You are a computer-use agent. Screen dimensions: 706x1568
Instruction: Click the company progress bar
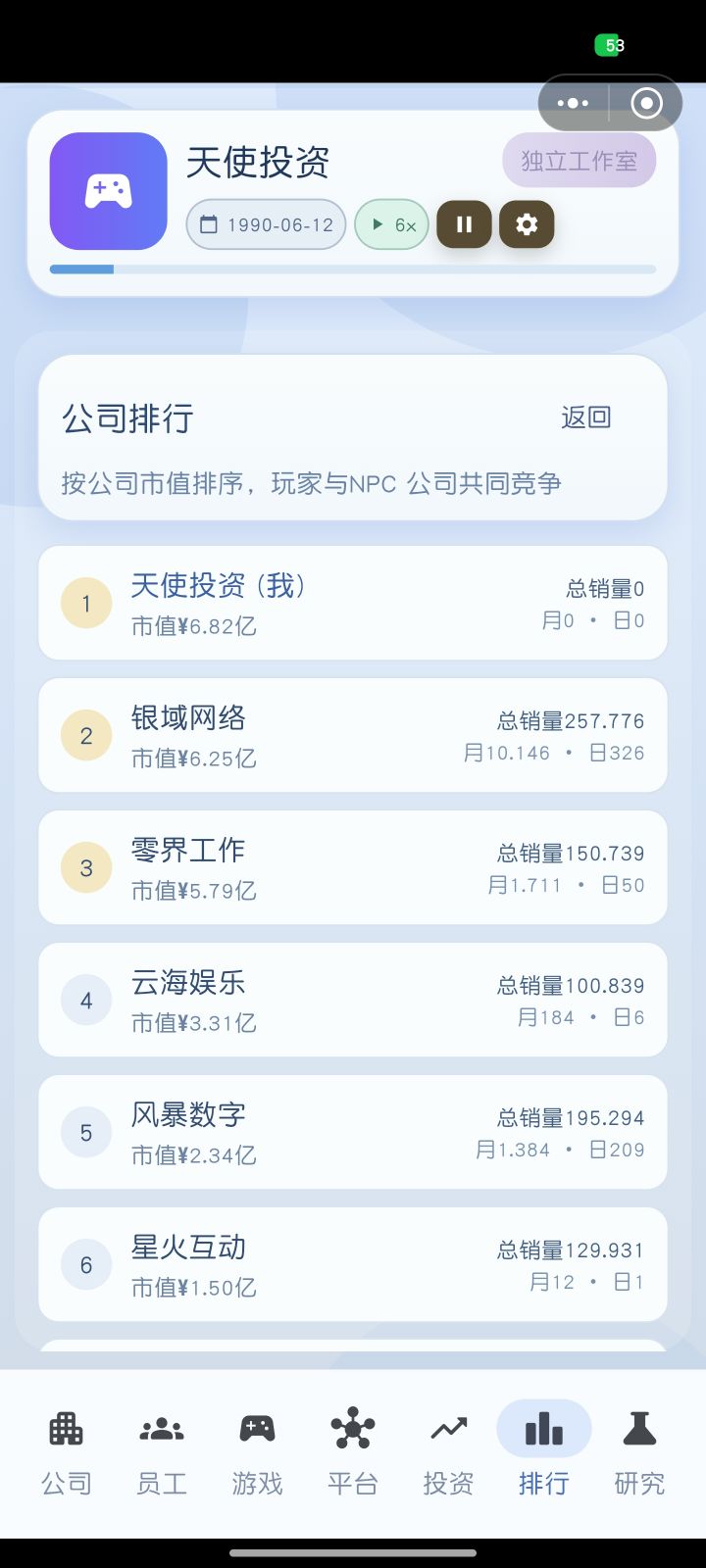[353, 269]
